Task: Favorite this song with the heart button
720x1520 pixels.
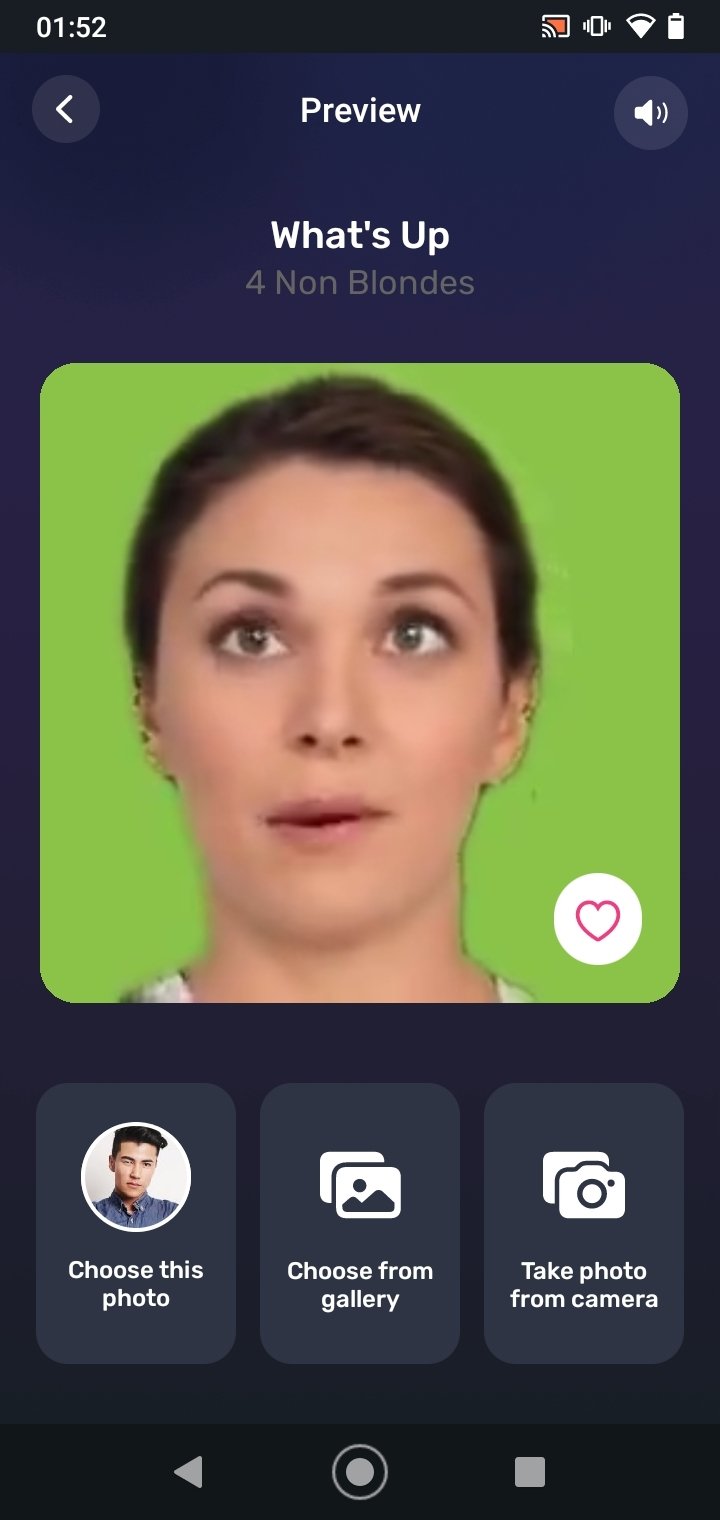Action: pos(598,919)
